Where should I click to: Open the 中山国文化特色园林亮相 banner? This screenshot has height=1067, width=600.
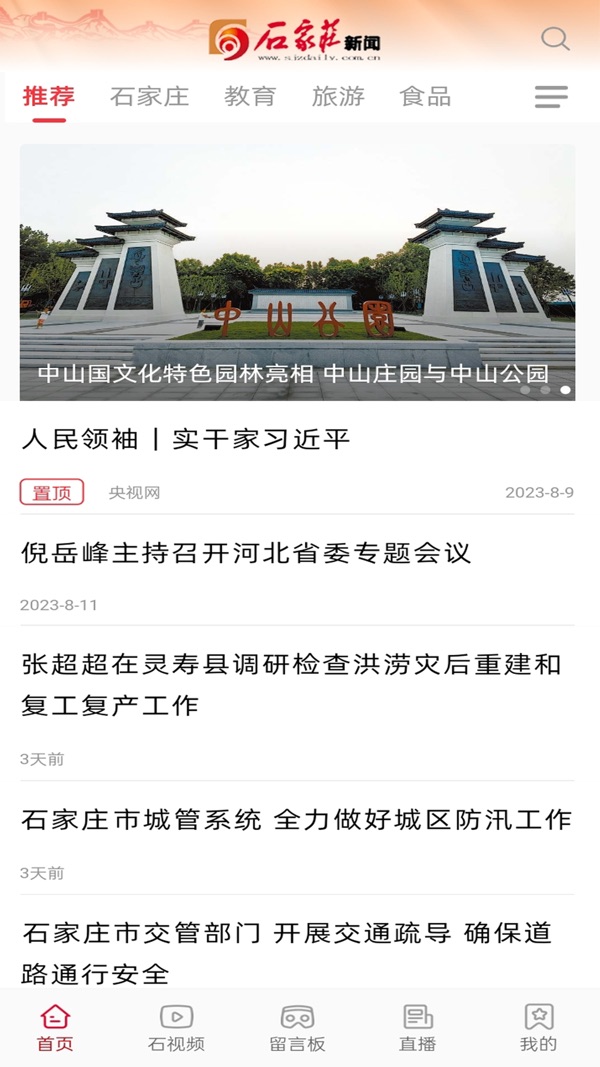click(297, 272)
